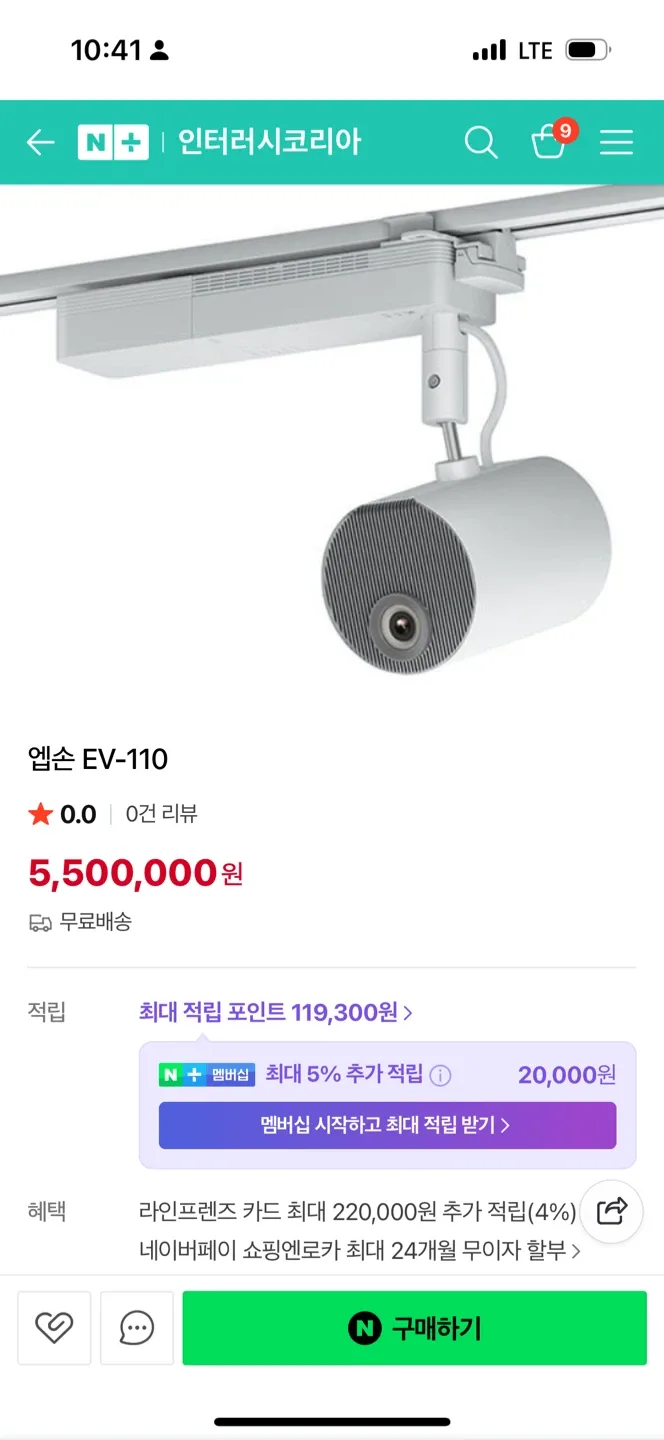Expand 최대 적립 포인트 119,300원 details

point(275,1012)
